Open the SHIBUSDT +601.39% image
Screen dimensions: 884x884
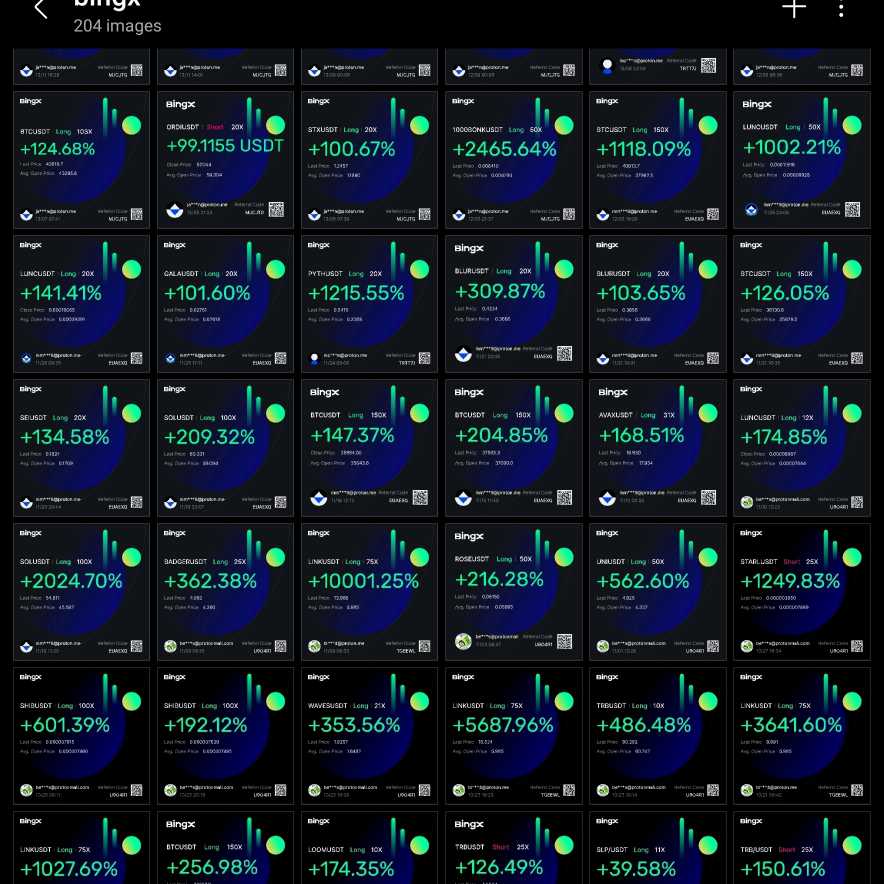(81, 735)
